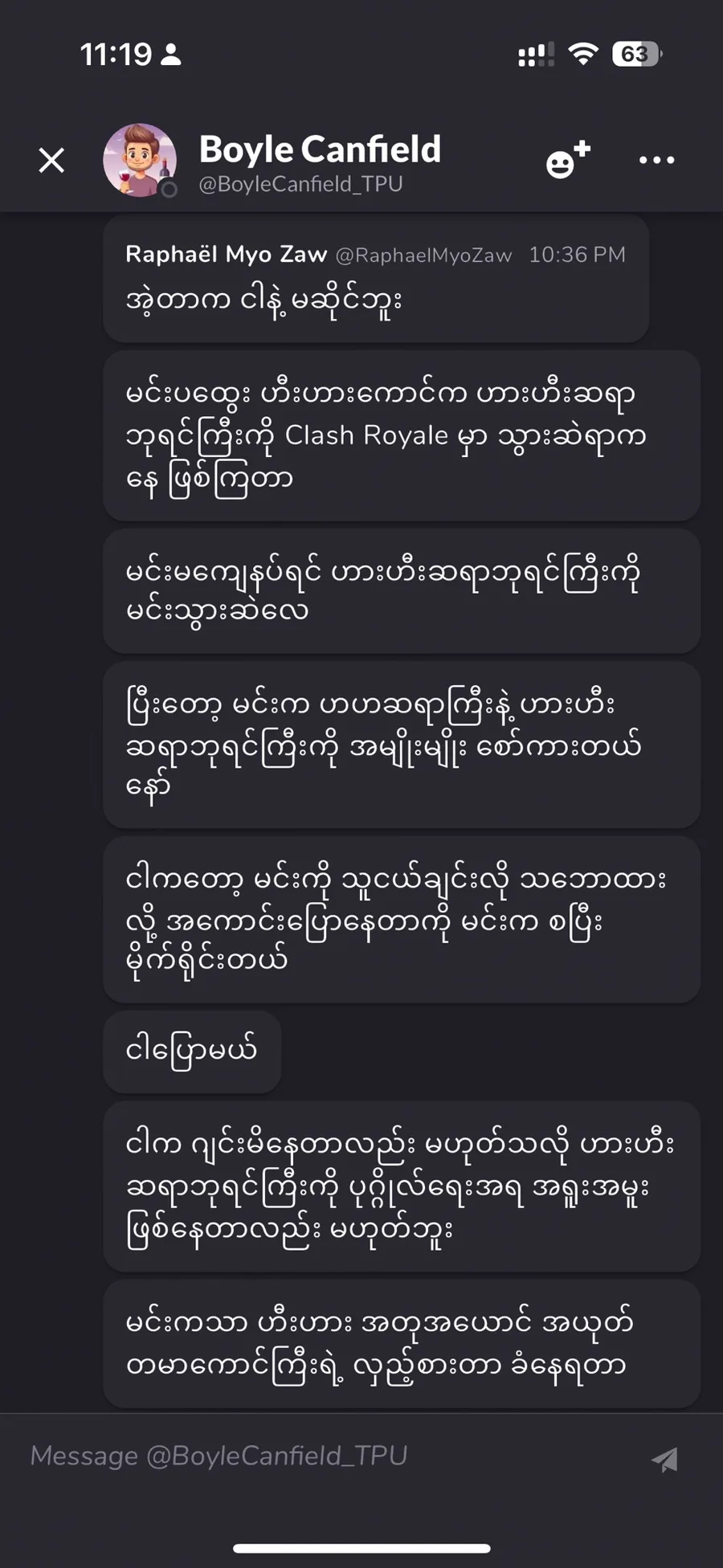Focus the Message @BoyleCanfield_TPU field
Screen dimensions: 723x1568
[x=321, y=1456]
